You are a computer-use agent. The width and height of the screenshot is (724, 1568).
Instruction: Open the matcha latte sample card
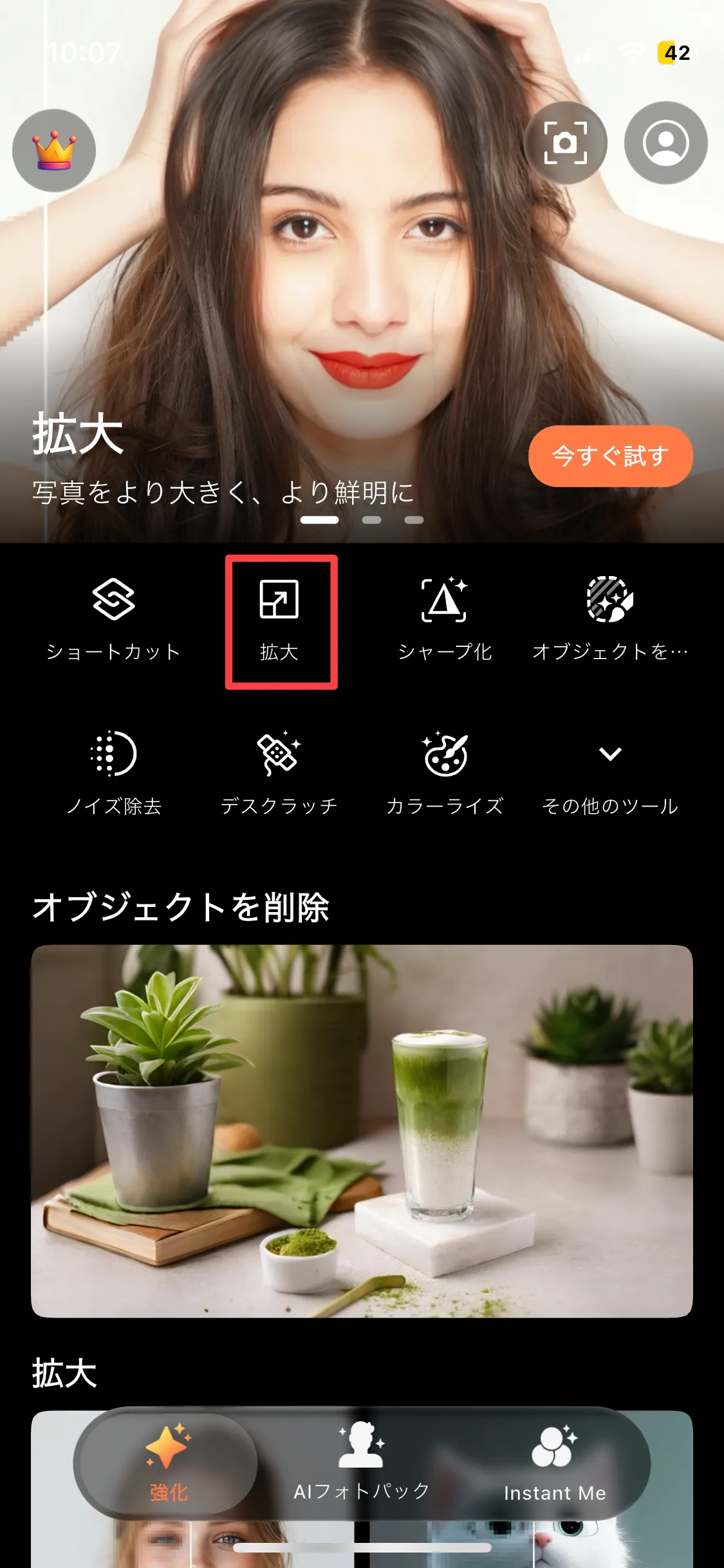[x=362, y=1131]
